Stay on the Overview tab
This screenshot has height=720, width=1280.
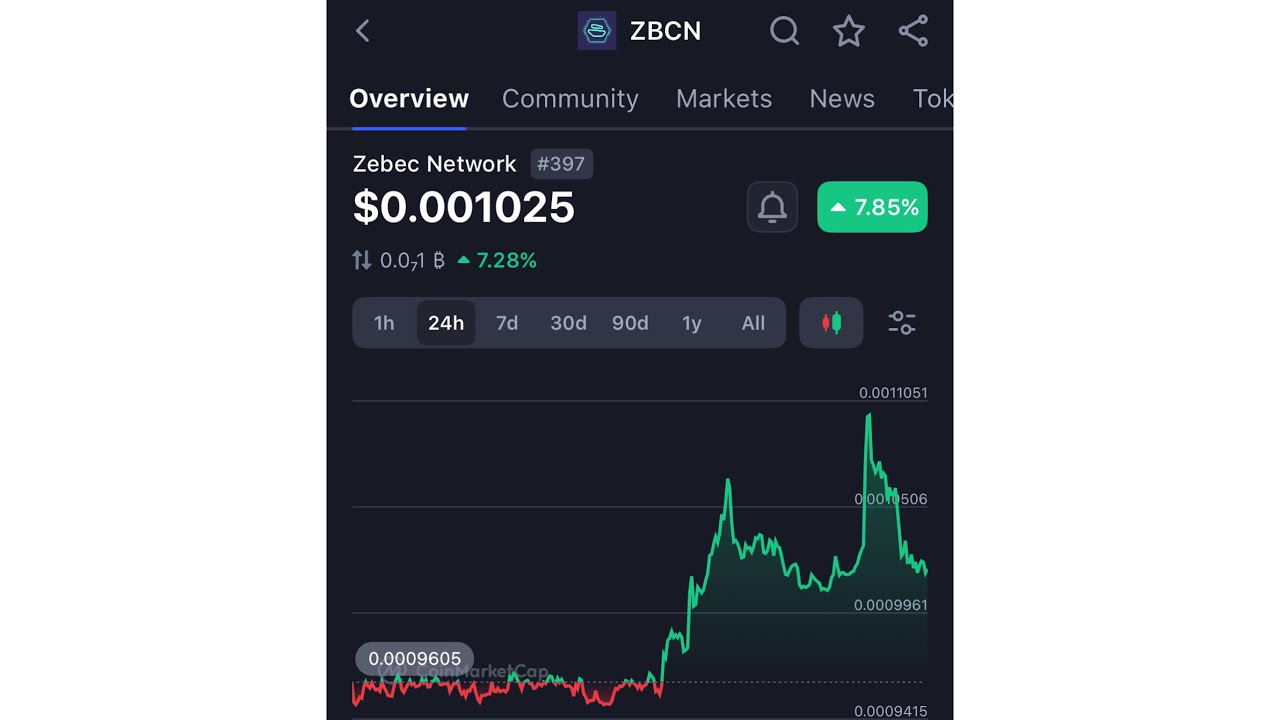coord(408,98)
